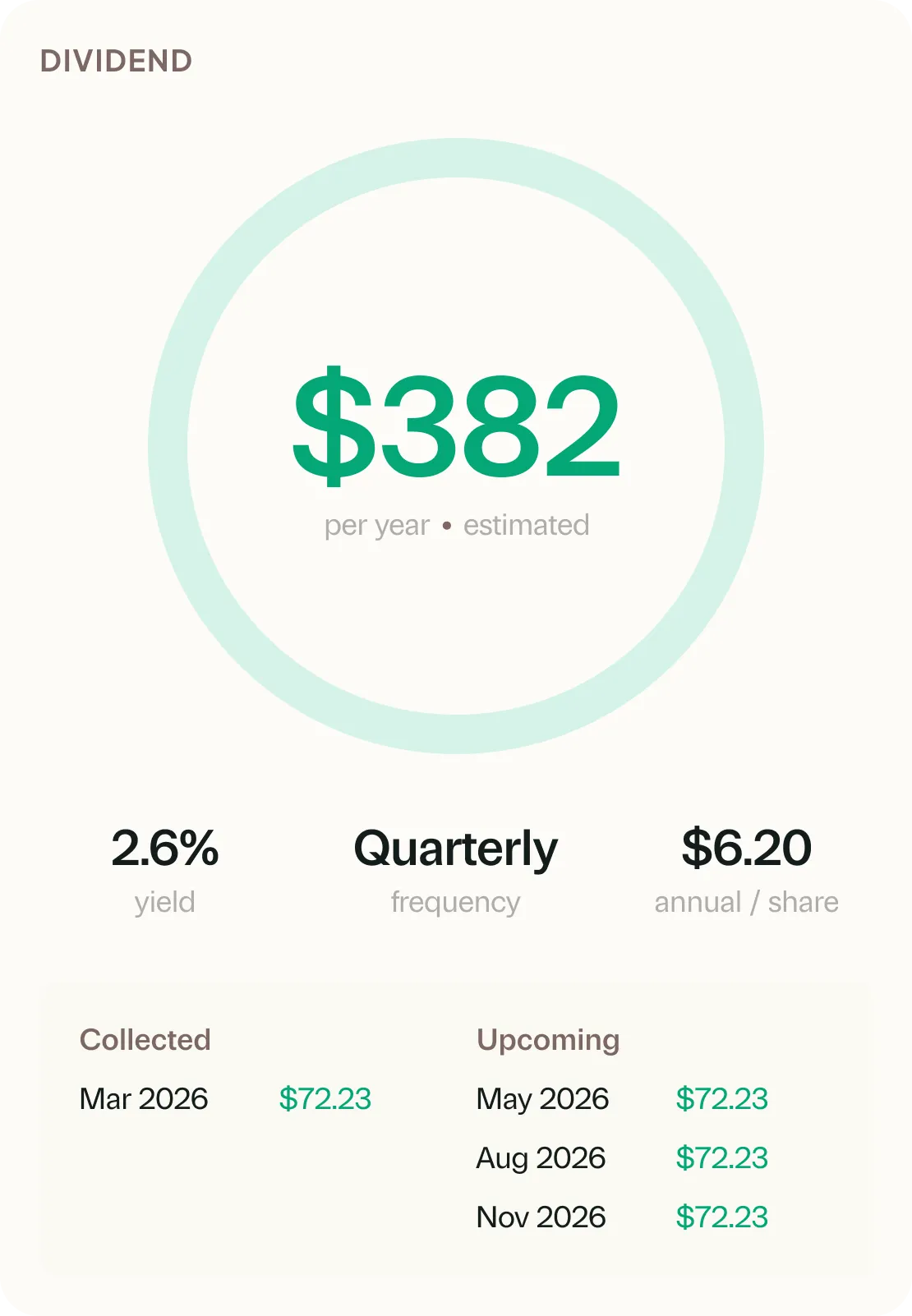Click the DIVIDEND section header

tap(117, 60)
